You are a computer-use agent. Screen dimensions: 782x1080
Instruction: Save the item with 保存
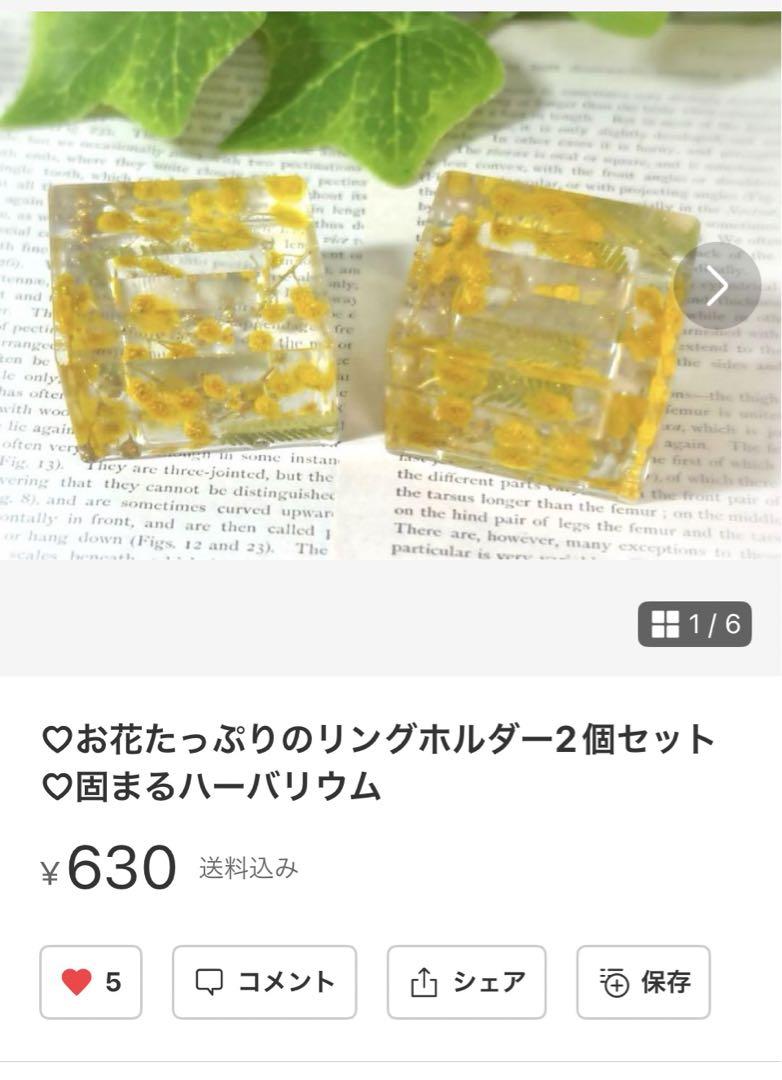(x=643, y=982)
